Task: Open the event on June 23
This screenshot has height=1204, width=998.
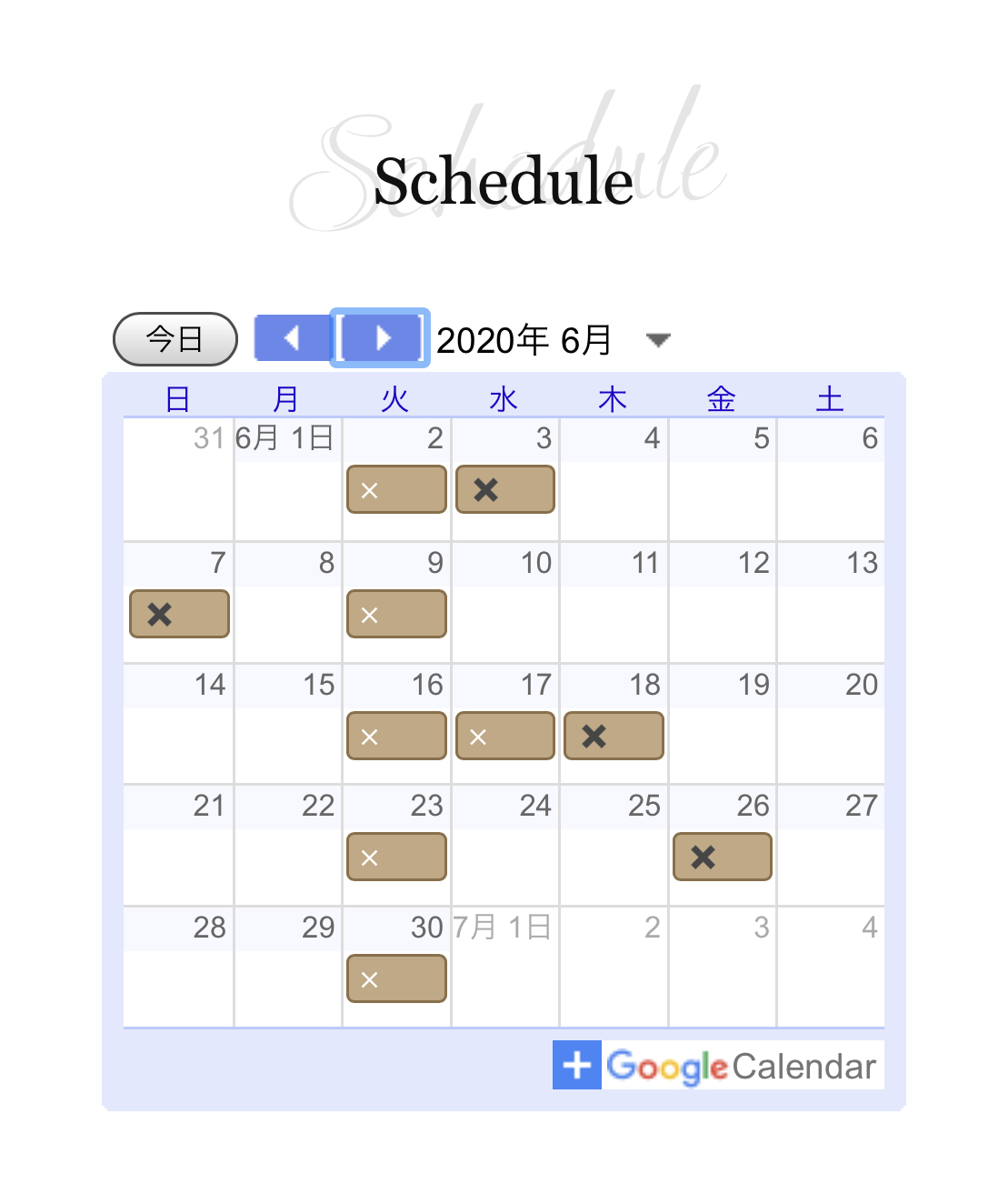Action: pos(396,858)
